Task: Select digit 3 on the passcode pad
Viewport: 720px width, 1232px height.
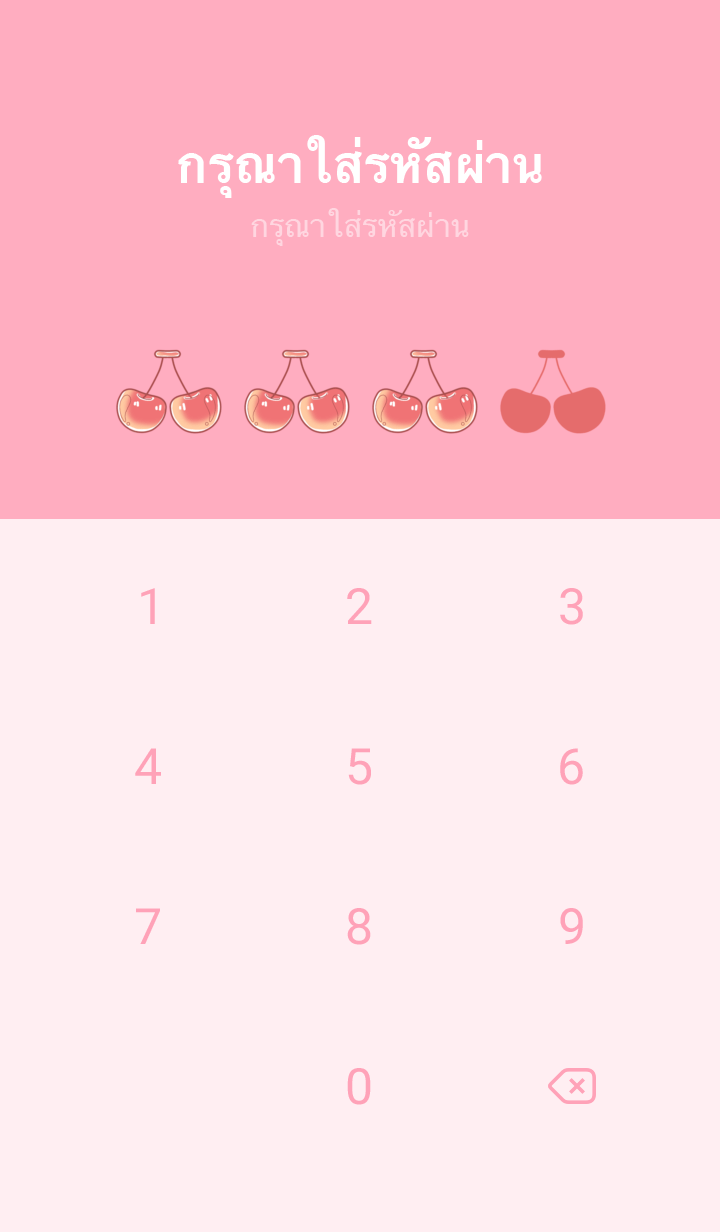Action: [x=571, y=607]
